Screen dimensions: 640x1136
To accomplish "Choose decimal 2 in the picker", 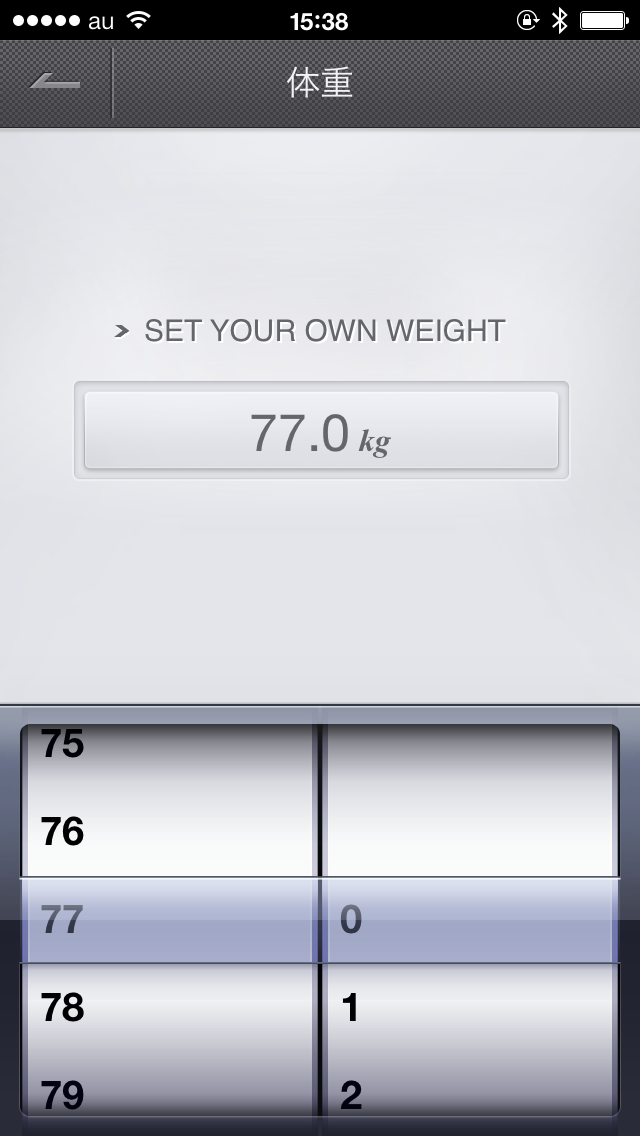I will (351, 1095).
